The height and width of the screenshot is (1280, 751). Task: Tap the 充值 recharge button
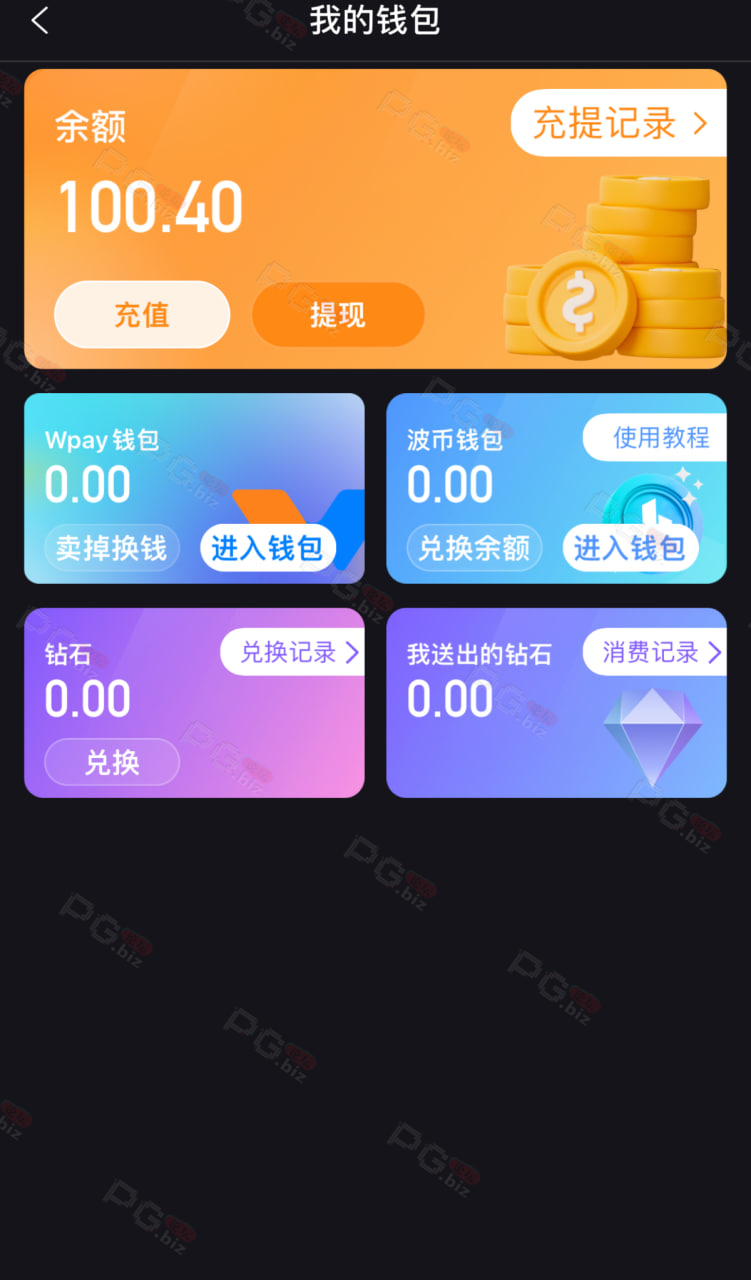[142, 315]
